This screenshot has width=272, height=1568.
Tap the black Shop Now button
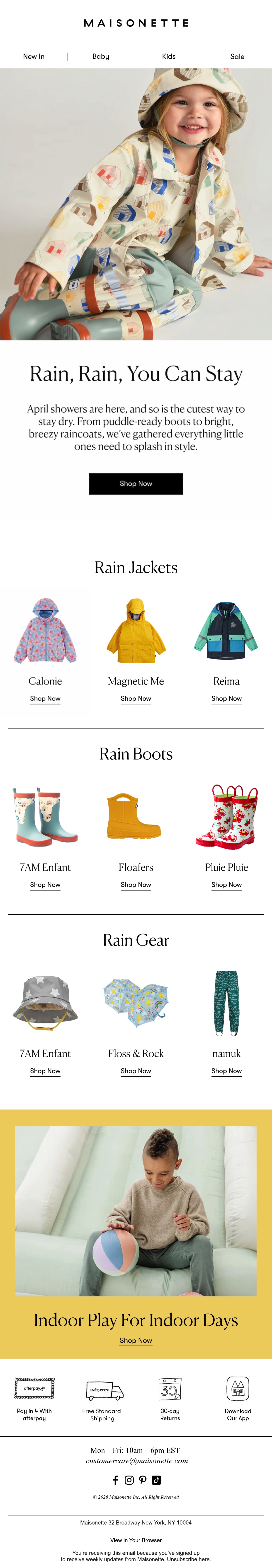(x=136, y=484)
